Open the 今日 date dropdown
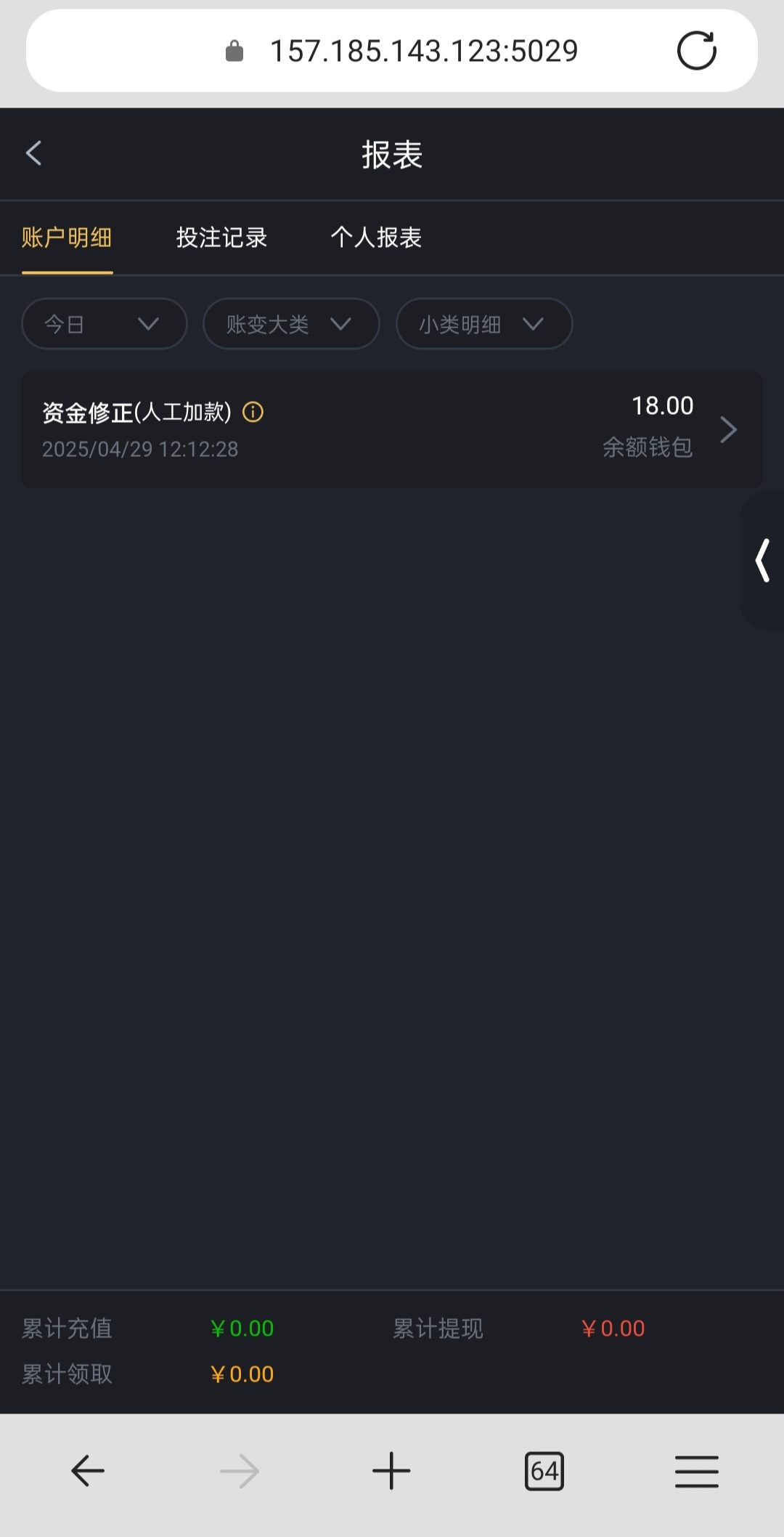784x1537 pixels. (105, 324)
